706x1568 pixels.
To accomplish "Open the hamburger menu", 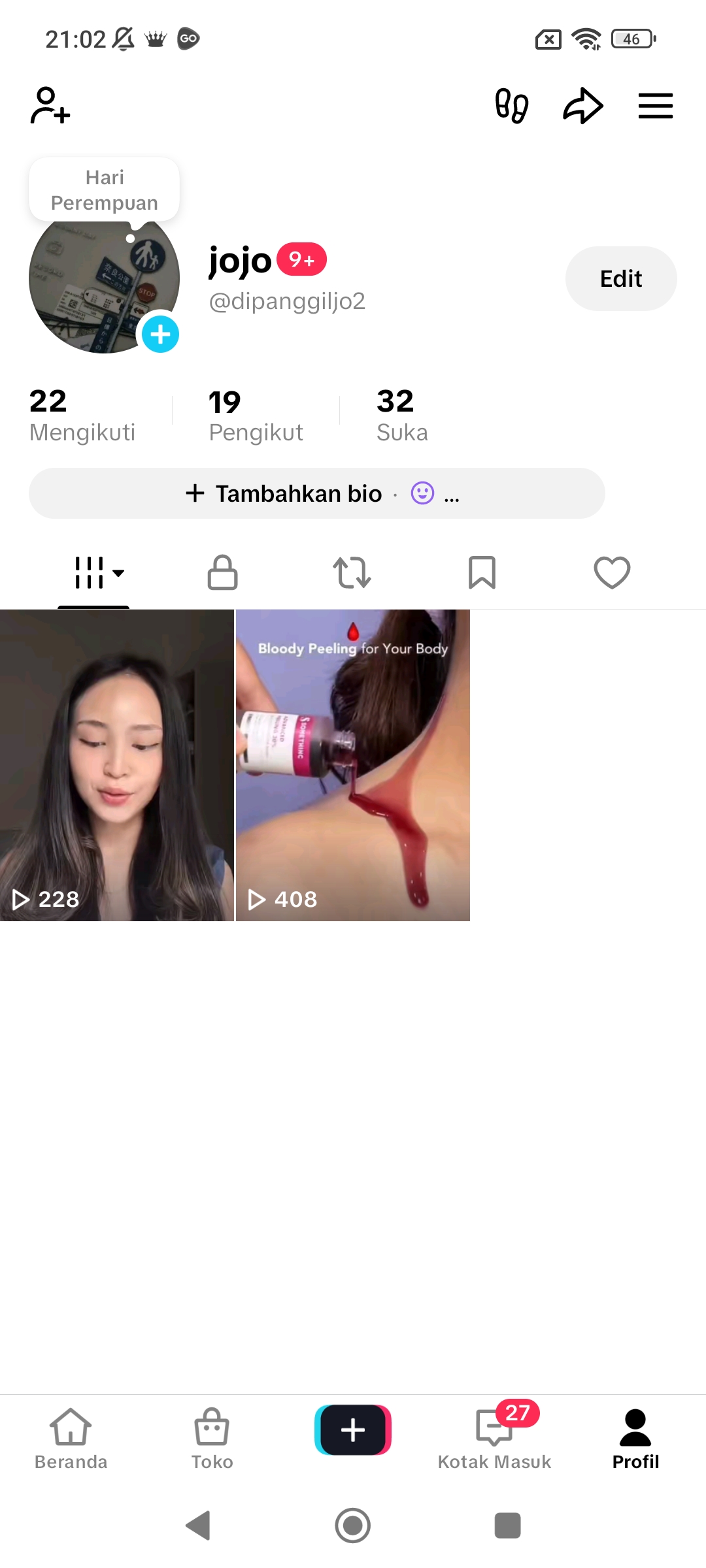I will coord(655,106).
